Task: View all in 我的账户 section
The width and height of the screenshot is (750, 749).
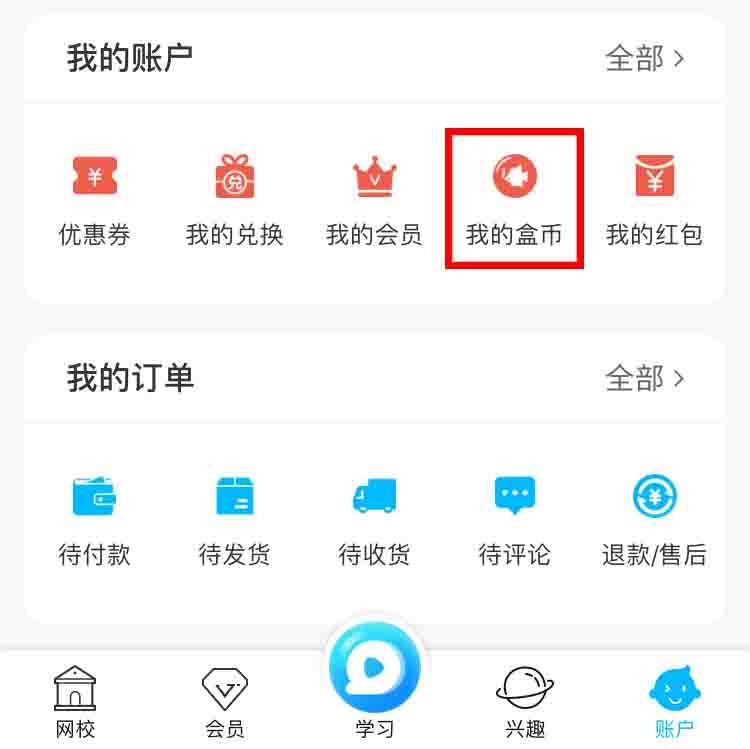Action: (x=645, y=59)
